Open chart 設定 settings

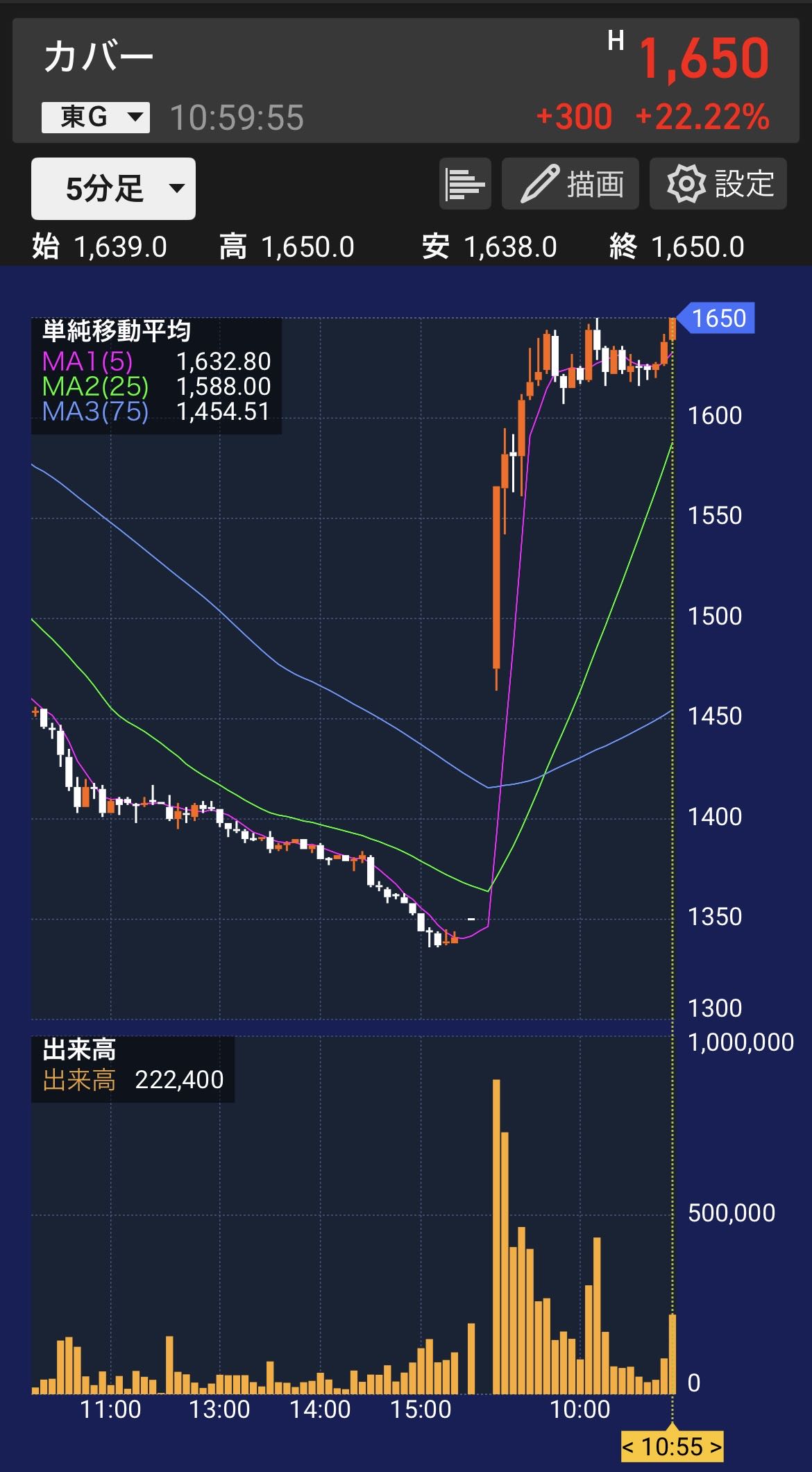point(718,184)
